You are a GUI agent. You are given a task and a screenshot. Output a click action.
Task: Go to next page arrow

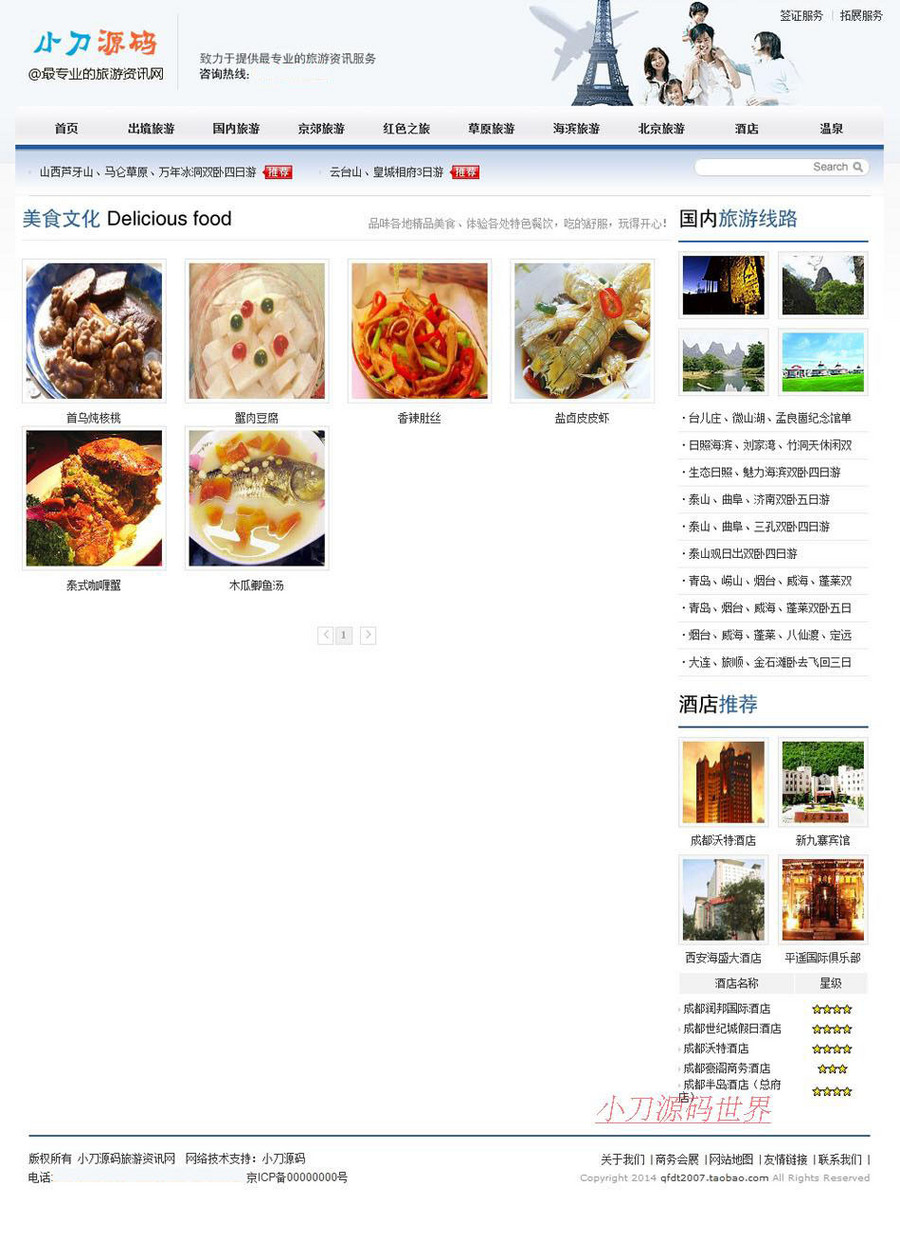pyautogui.click(x=368, y=635)
